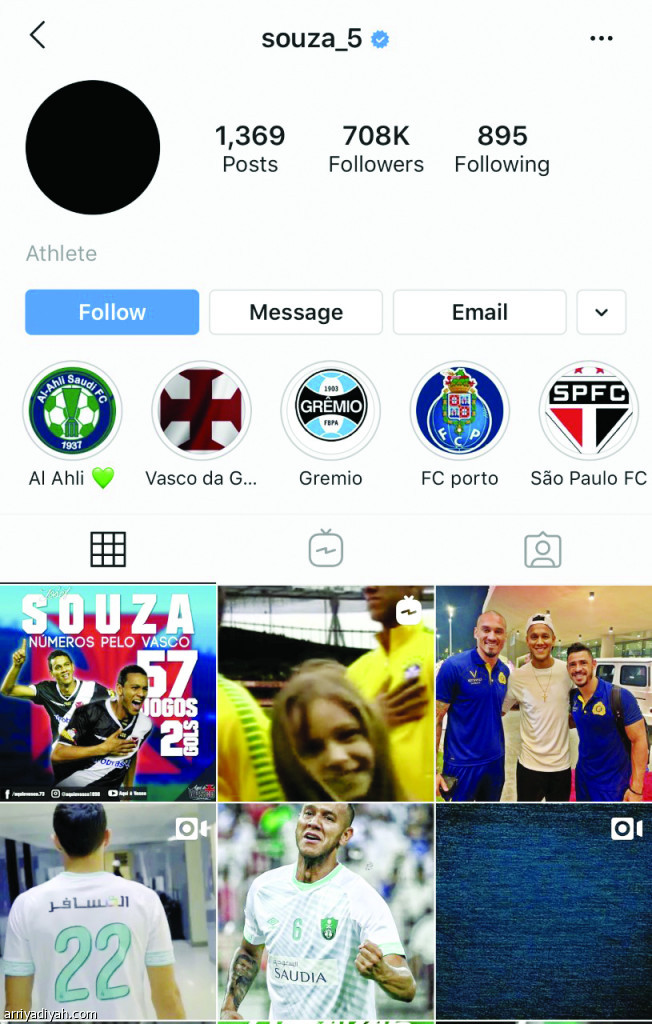Open the São Paulo FC story highlight
This screenshot has width=652, height=1024.
click(589, 411)
